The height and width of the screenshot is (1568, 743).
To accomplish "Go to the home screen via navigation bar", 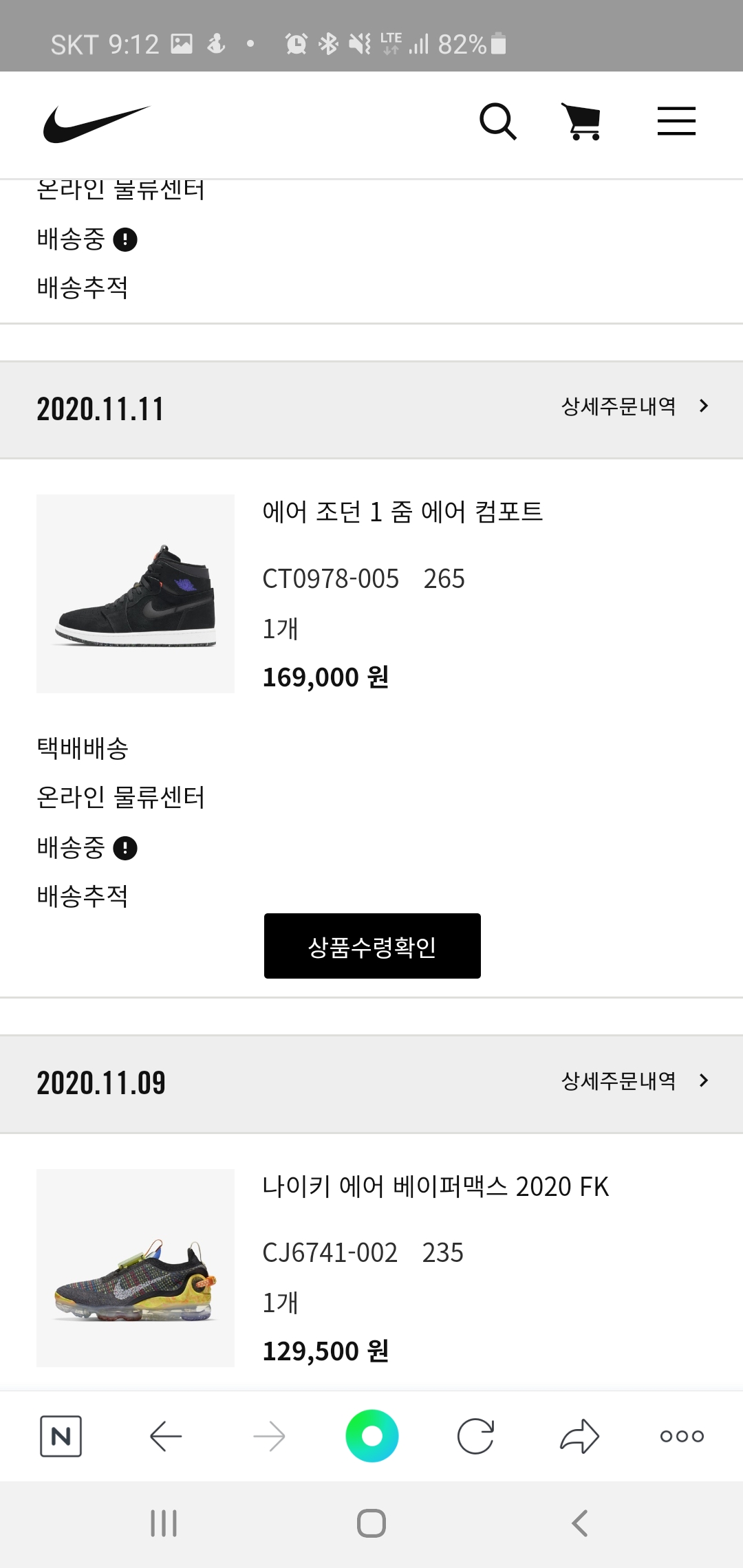I will [x=371, y=1523].
